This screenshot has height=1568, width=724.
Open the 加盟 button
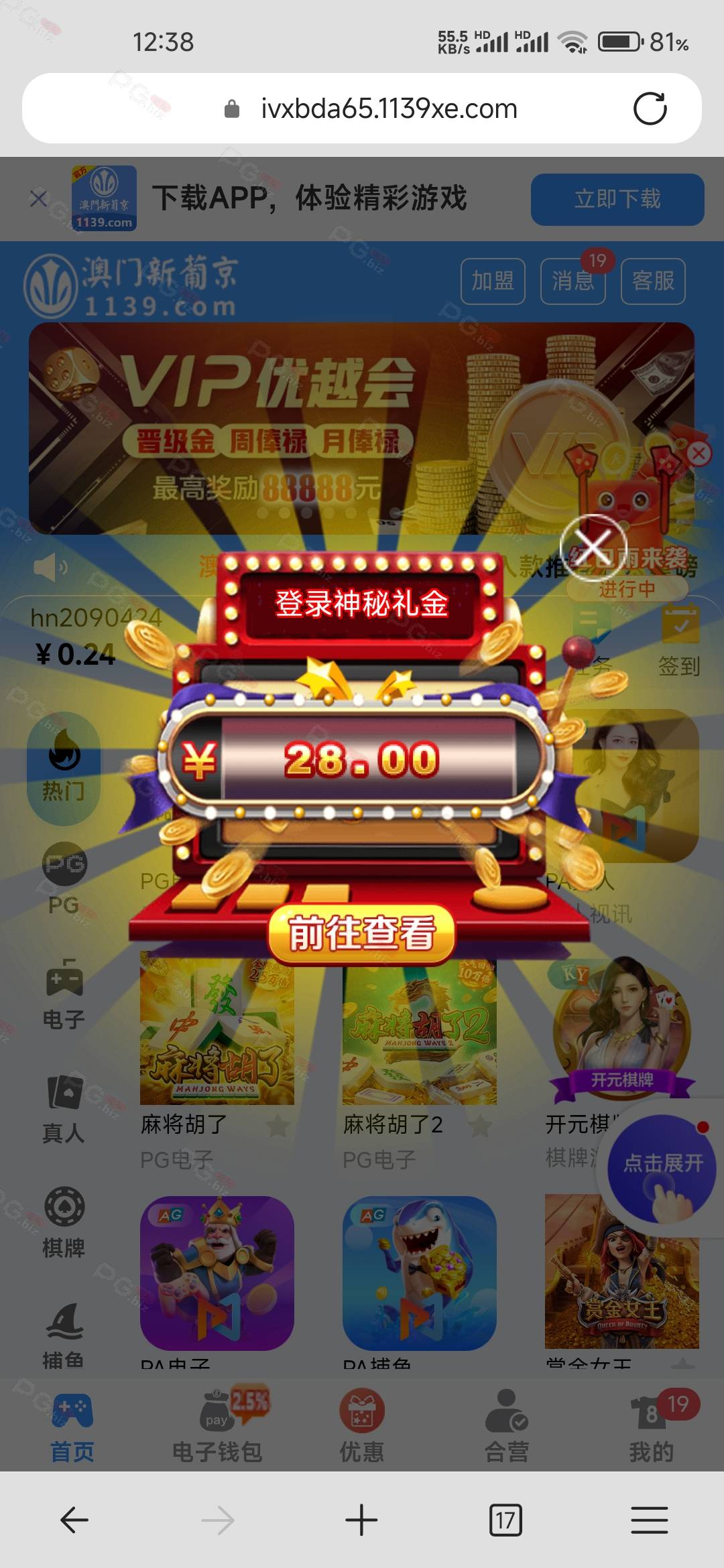pos(493,281)
